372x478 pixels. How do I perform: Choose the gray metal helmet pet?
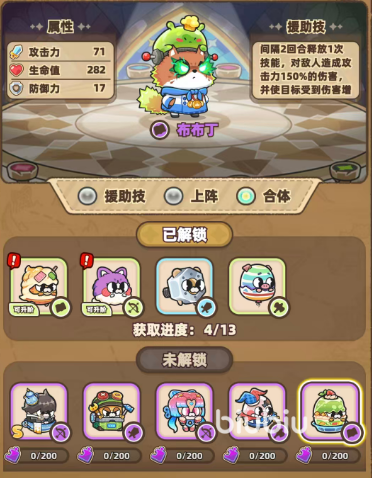184,287
